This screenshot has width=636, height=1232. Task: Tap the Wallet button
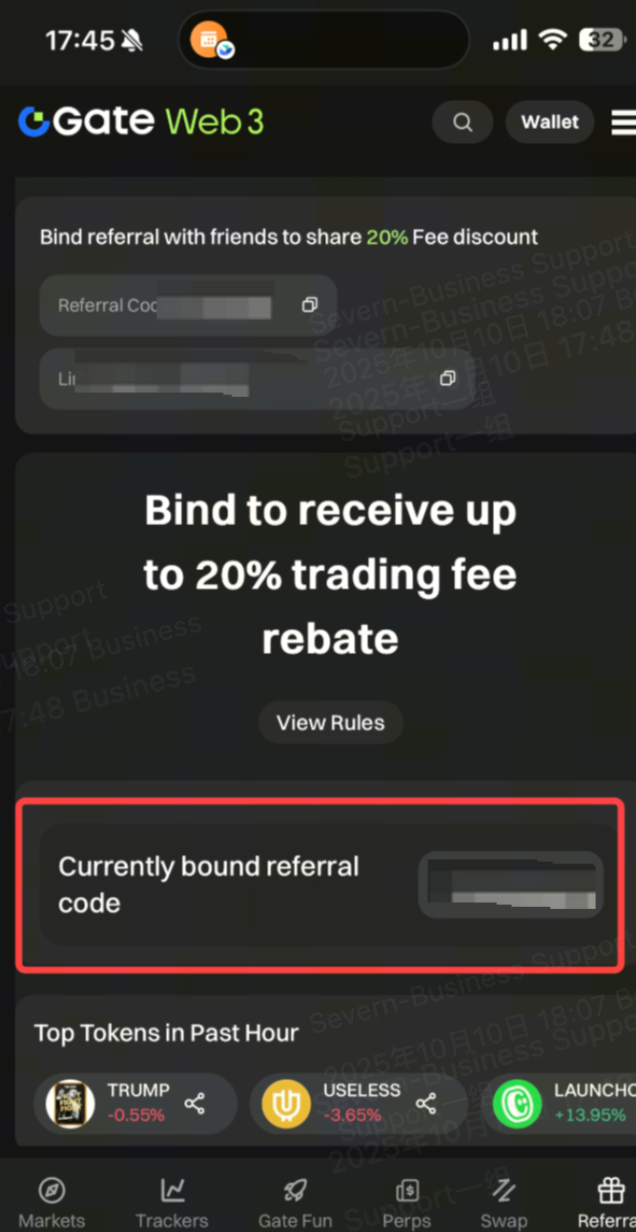click(549, 122)
